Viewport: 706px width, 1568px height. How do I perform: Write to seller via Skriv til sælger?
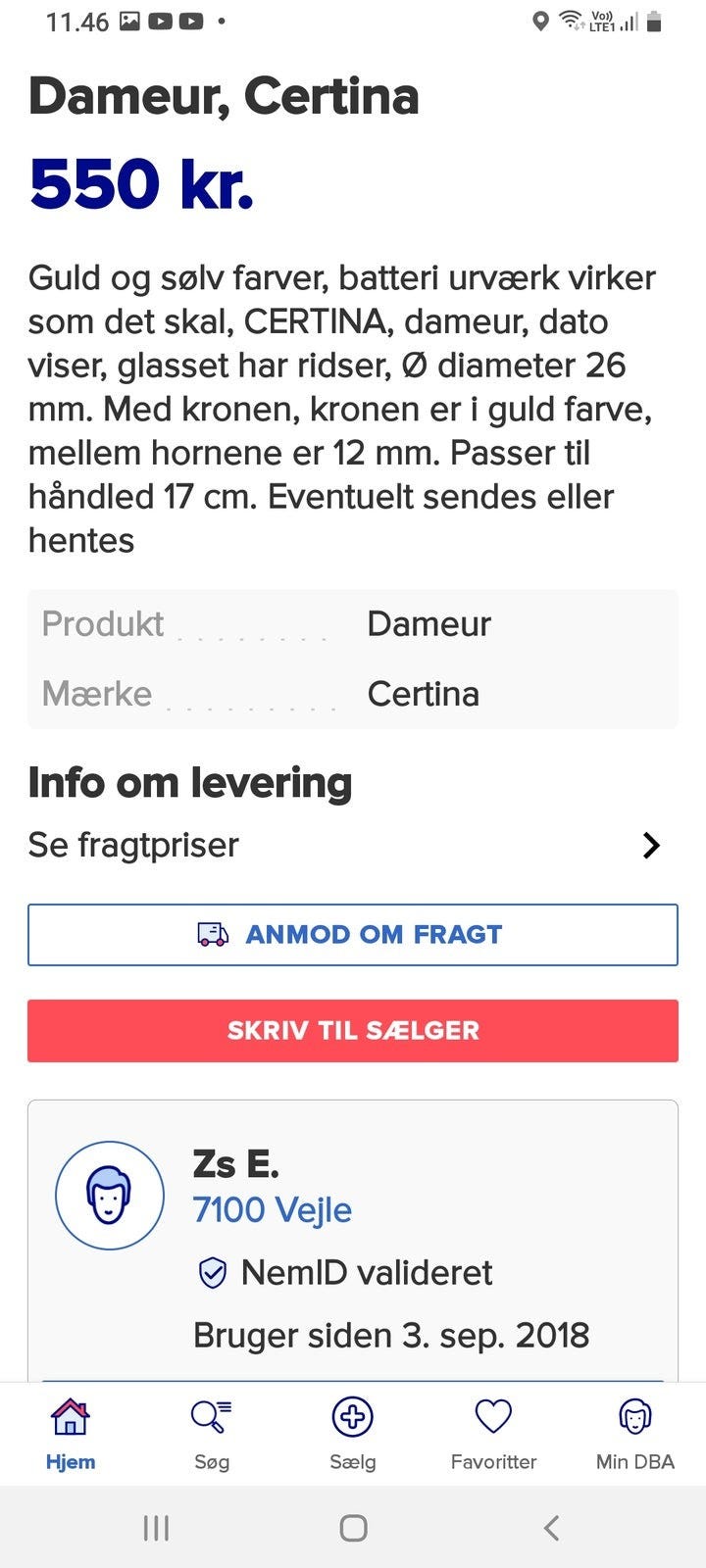coord(353,1031)
